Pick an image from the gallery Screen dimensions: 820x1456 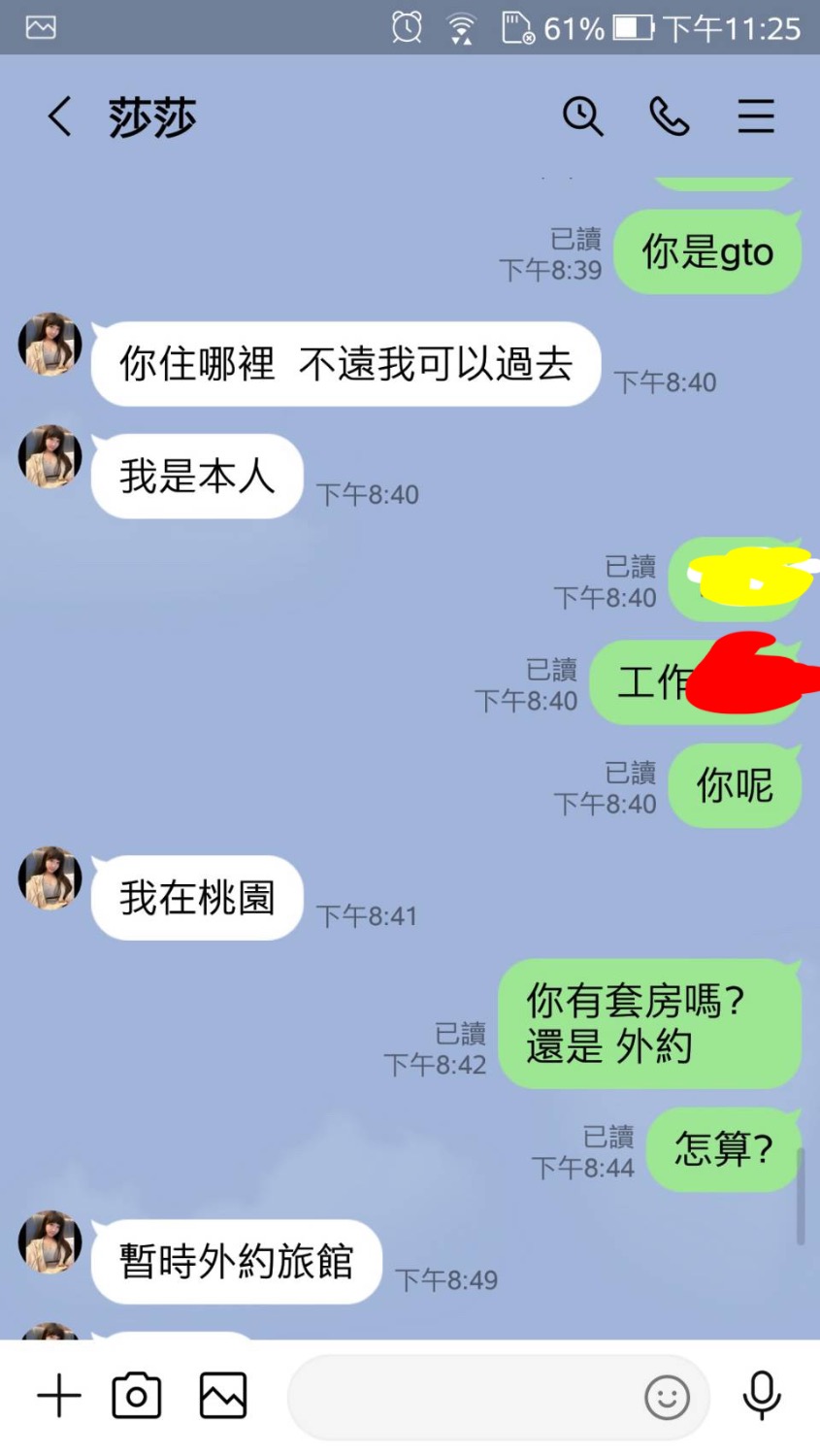(x=223, y=1397)
